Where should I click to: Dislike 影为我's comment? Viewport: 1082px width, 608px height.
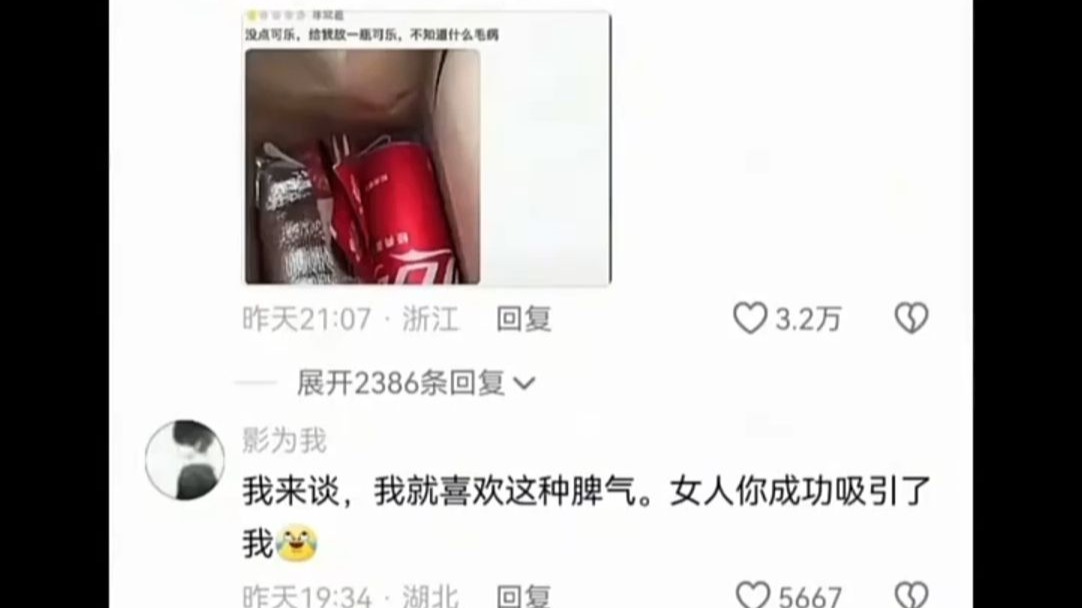click(911, 596)
